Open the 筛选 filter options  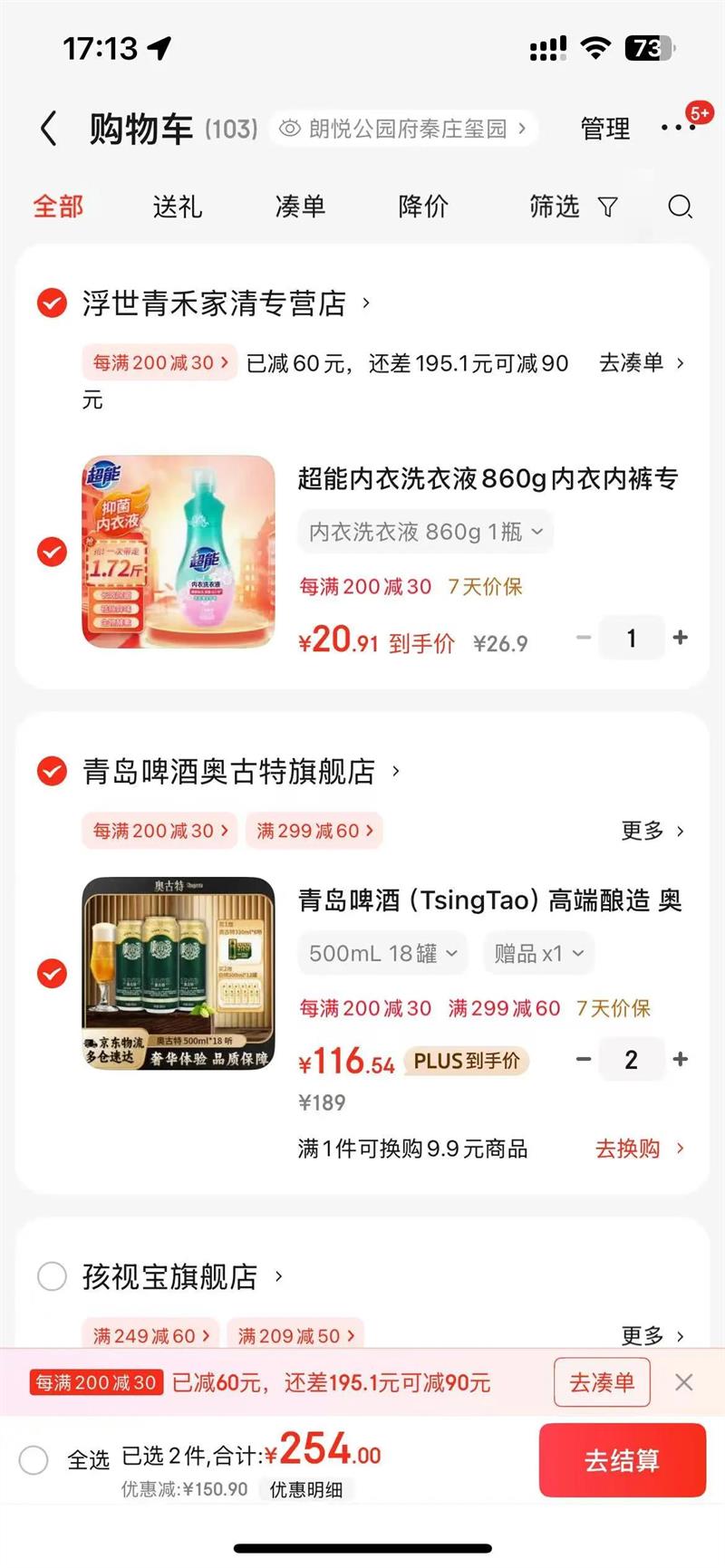[573, 207]
